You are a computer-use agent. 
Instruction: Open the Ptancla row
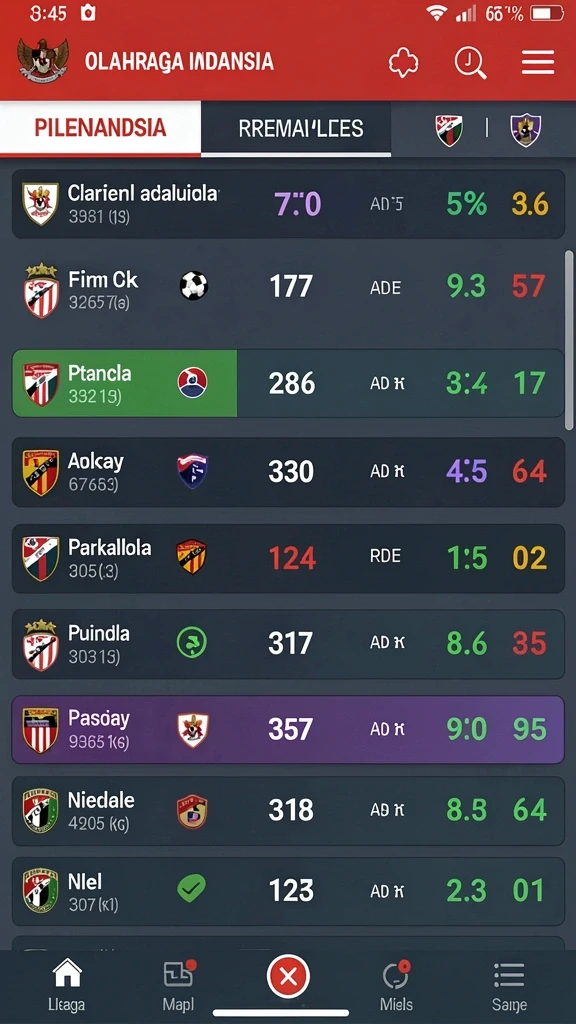coord(288,383)
